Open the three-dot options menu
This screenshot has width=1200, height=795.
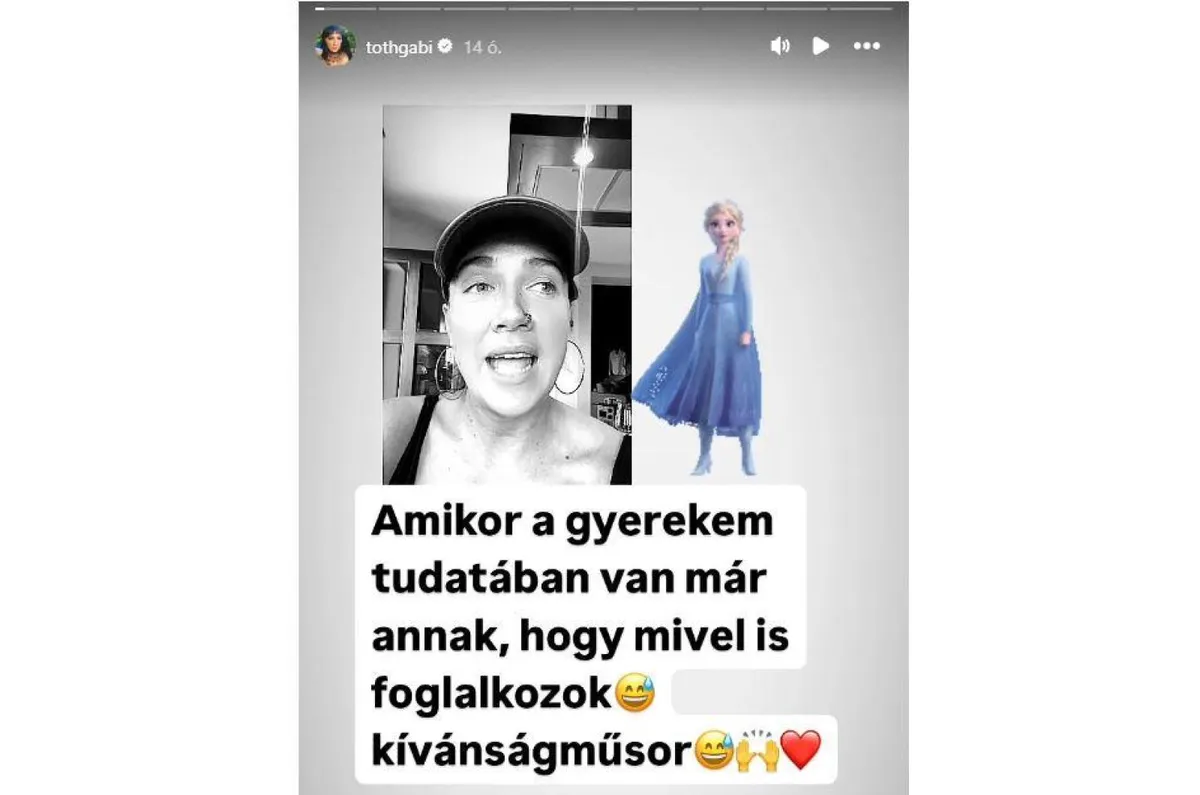[x=866, y=46]
